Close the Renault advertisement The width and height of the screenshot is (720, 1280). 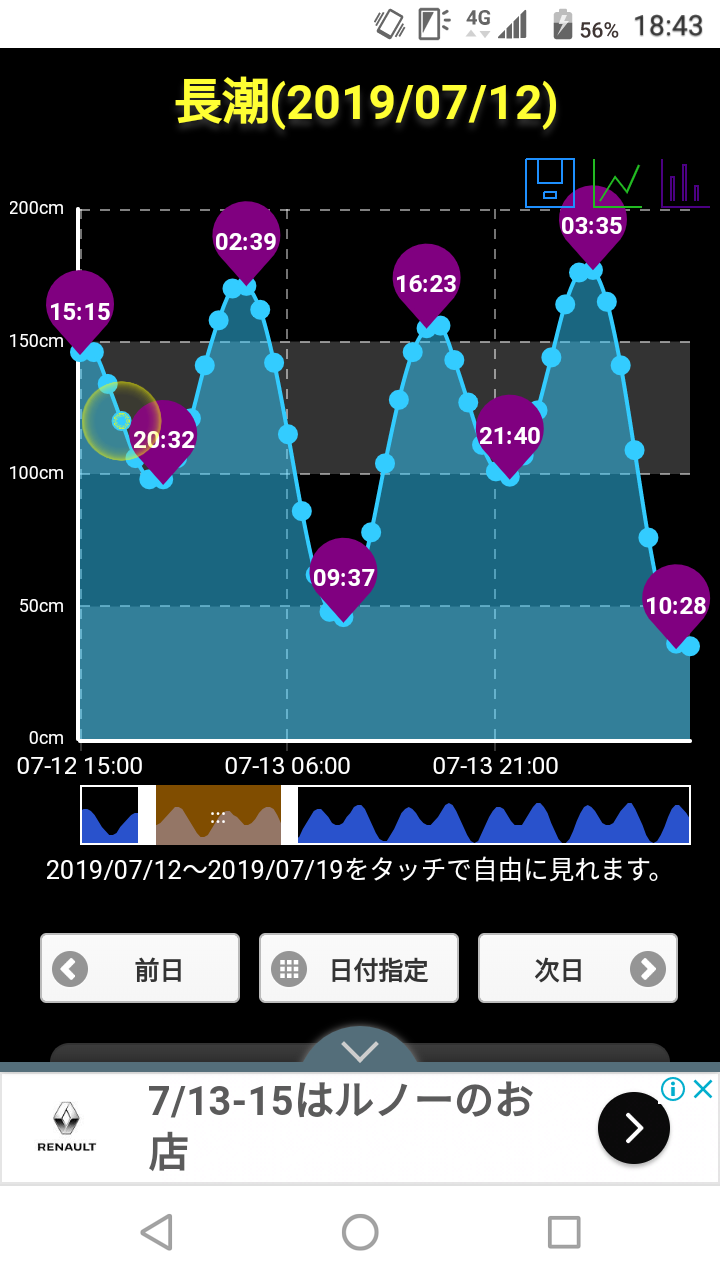[704, 1089]
